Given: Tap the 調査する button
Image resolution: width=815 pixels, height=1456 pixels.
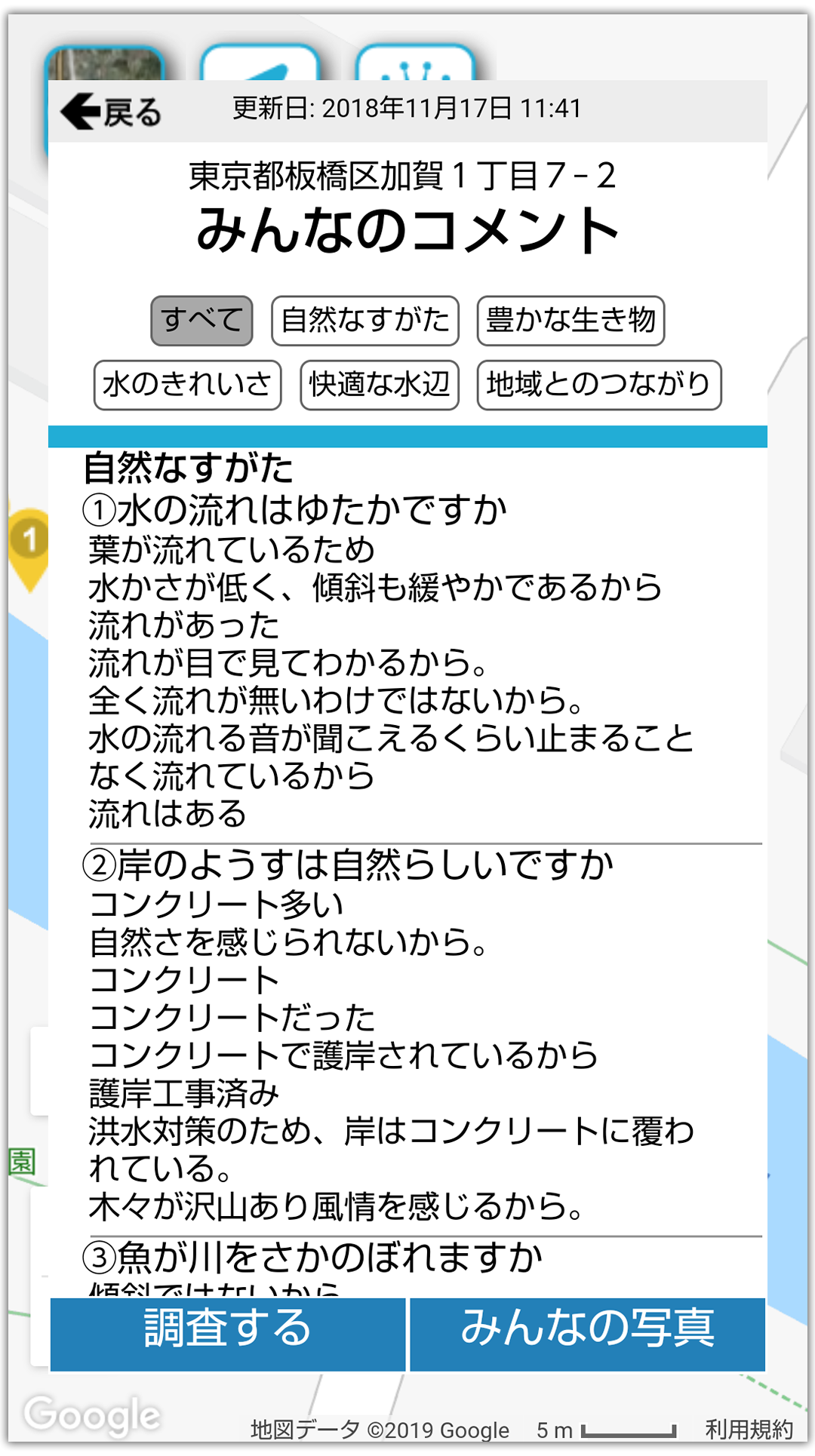Looking at the screenshot, I should point(228,1334).
